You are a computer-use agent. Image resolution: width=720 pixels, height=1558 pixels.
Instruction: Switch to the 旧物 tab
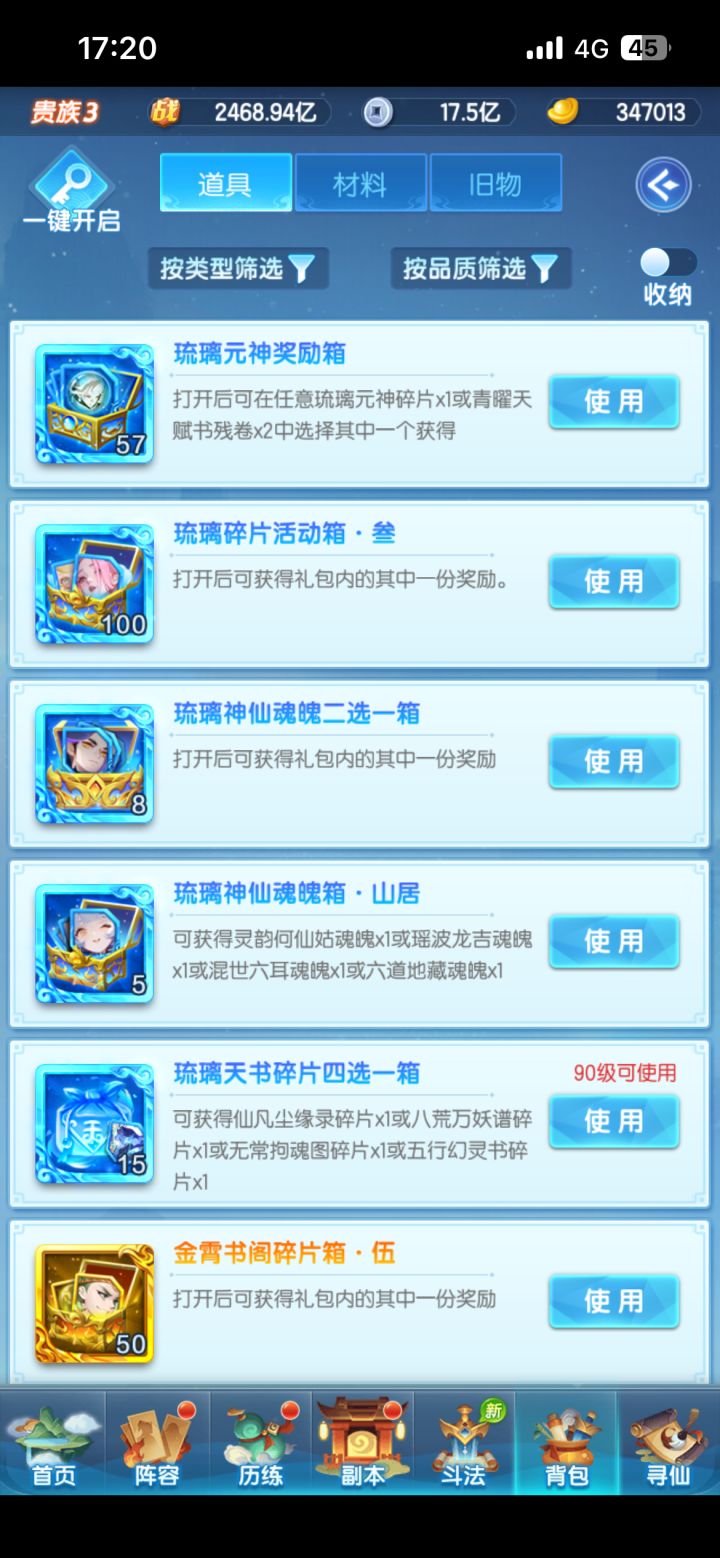(x=495, y=183)
